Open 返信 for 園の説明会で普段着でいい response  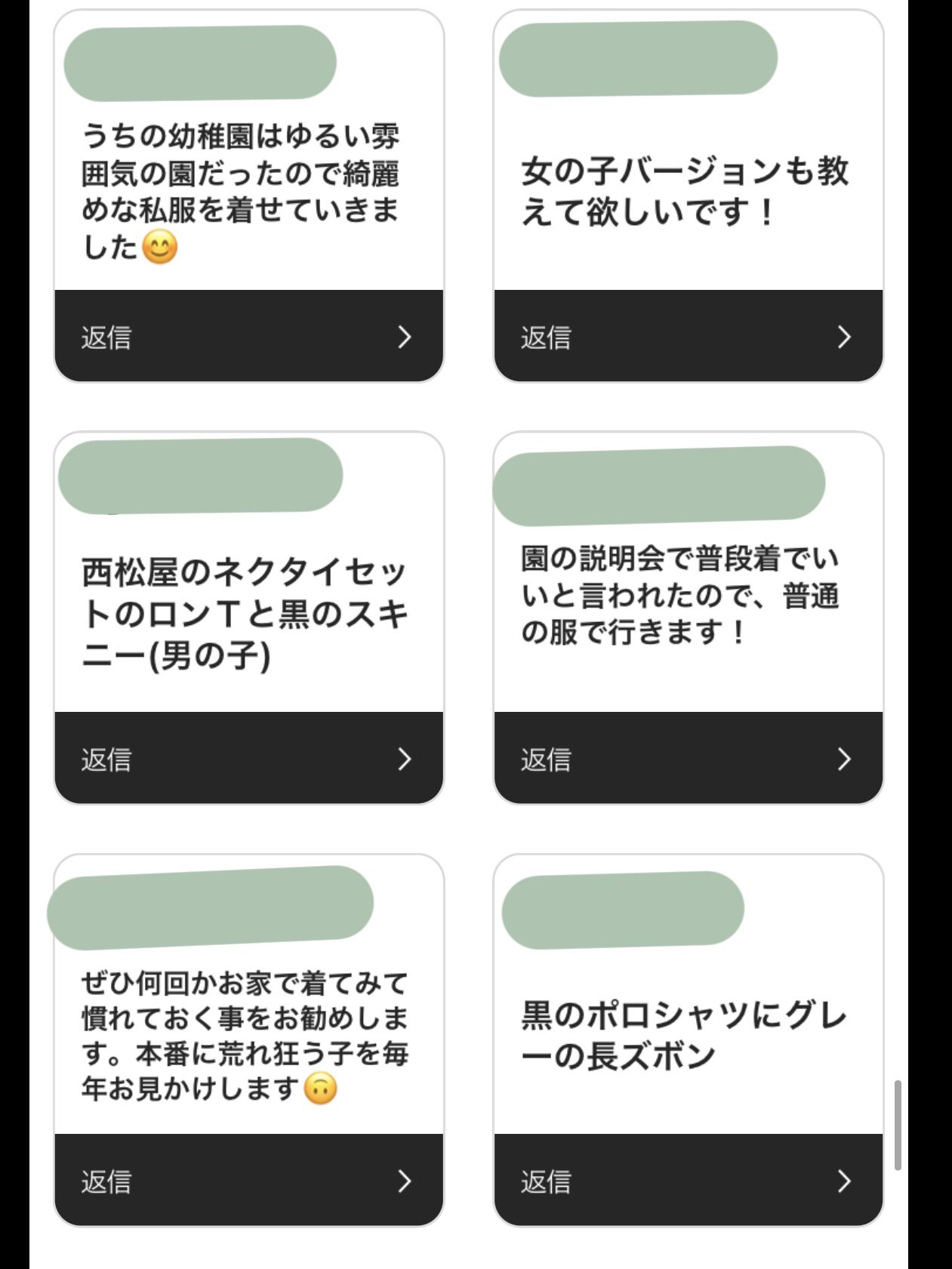click(x=688, y=759)
